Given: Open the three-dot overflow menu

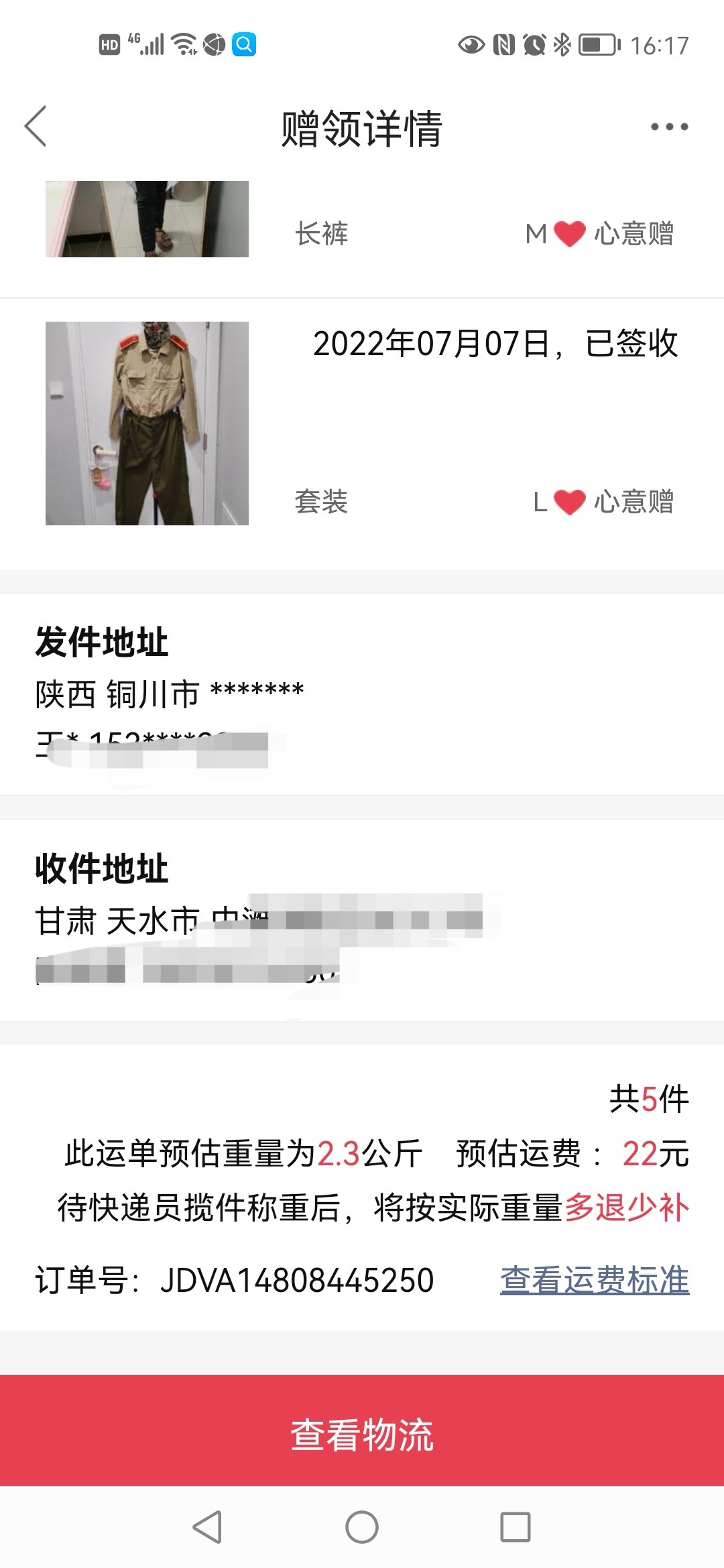Looking at the screenshot, I should [x=669, y=127].
